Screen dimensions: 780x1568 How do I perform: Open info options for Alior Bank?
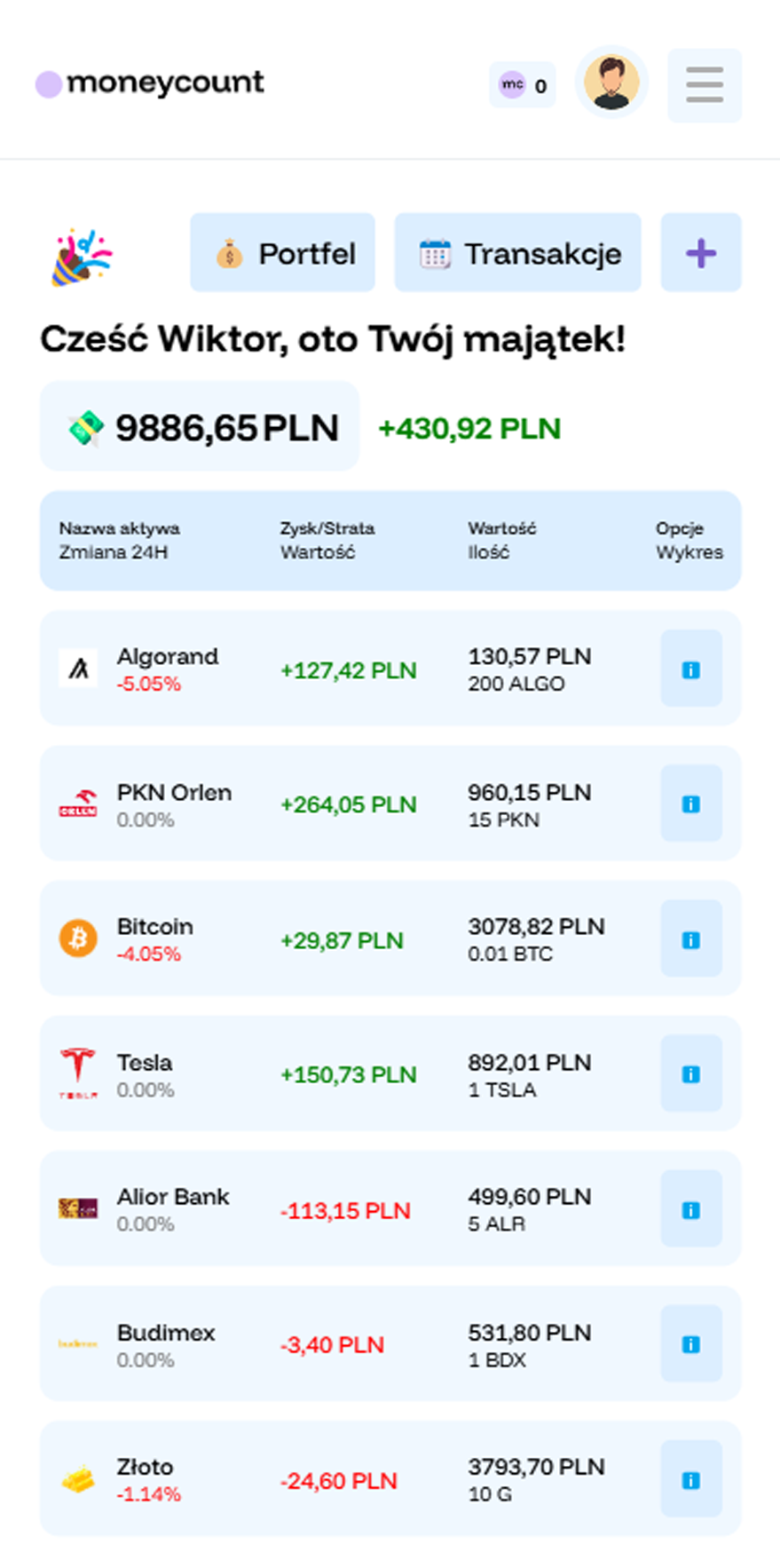[x=691, y=1209]
